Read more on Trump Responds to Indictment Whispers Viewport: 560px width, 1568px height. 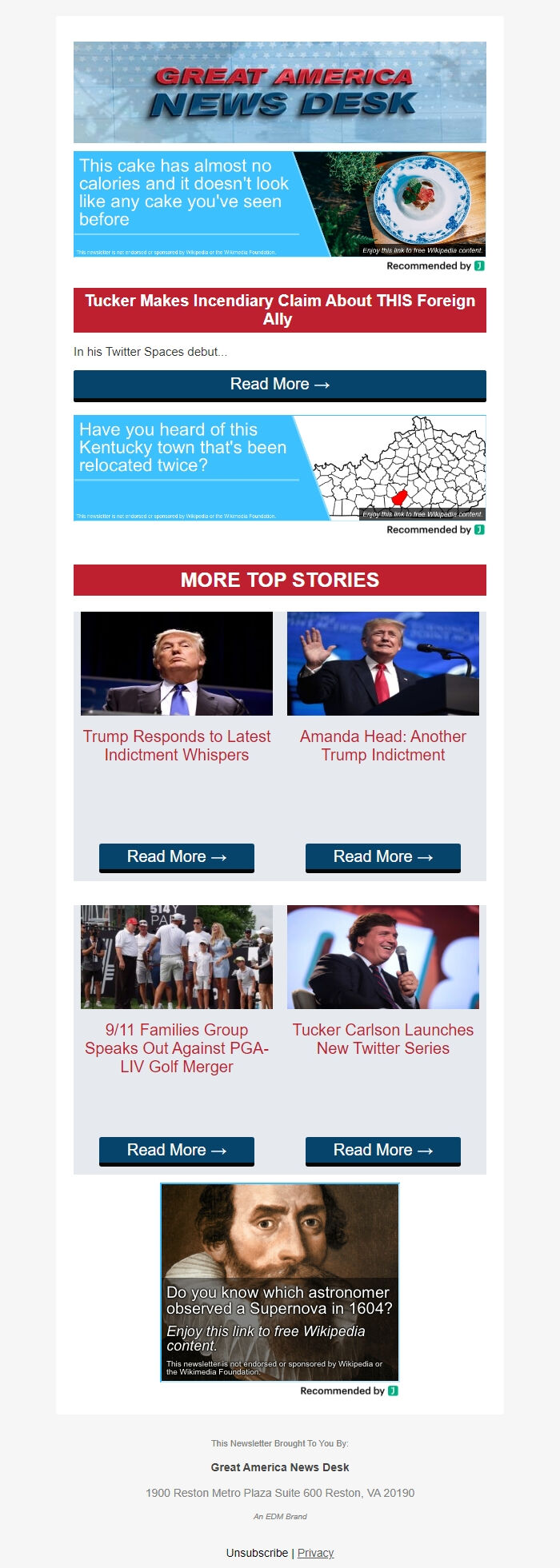(177, 856)
